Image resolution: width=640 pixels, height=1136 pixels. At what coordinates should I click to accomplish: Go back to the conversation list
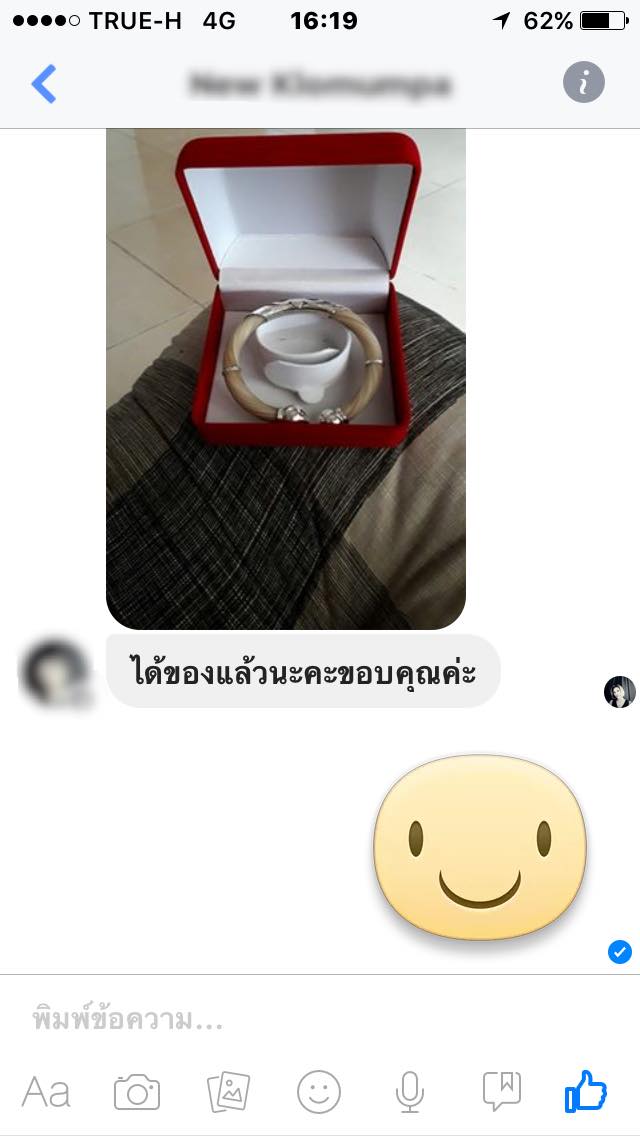point(44,84)
